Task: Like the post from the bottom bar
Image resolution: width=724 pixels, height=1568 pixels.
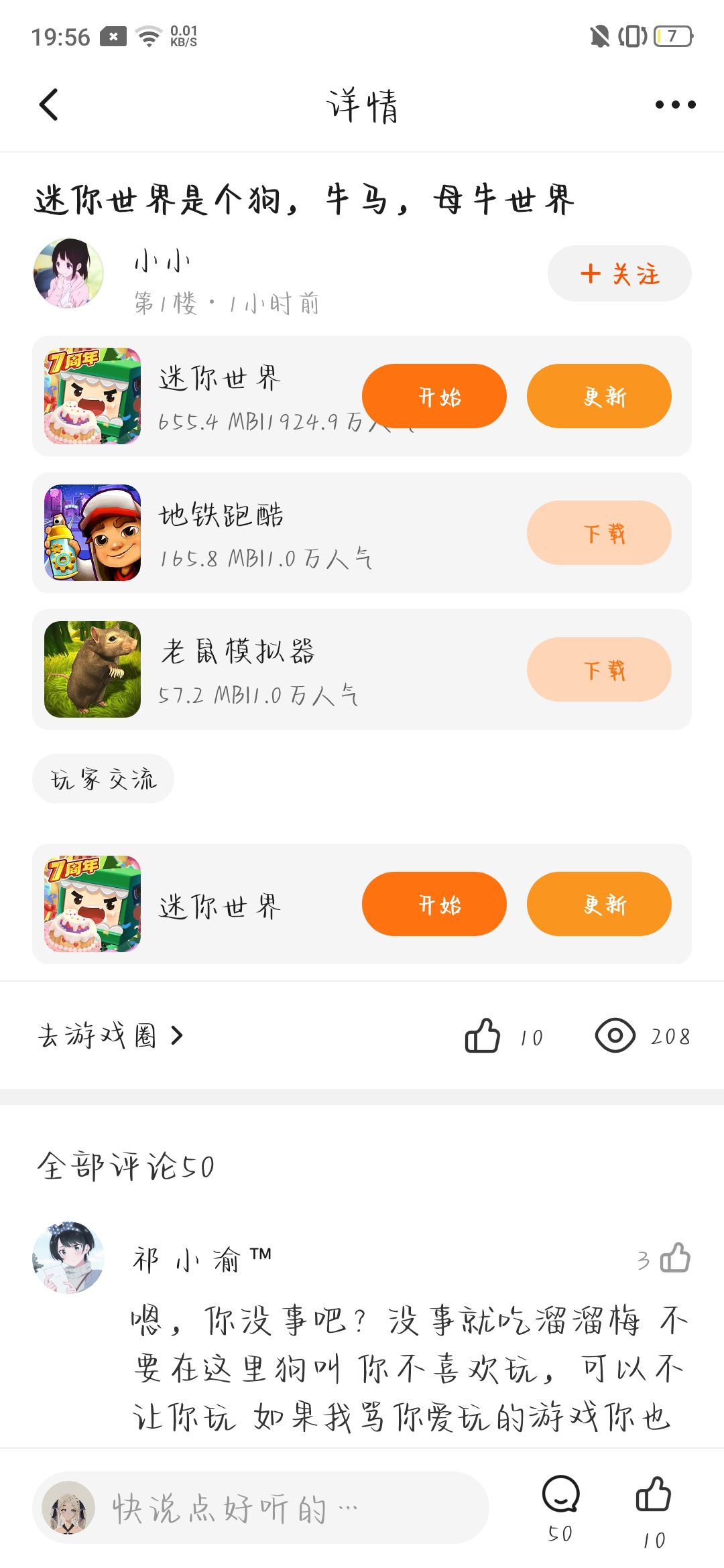Action: [654, 1496]
